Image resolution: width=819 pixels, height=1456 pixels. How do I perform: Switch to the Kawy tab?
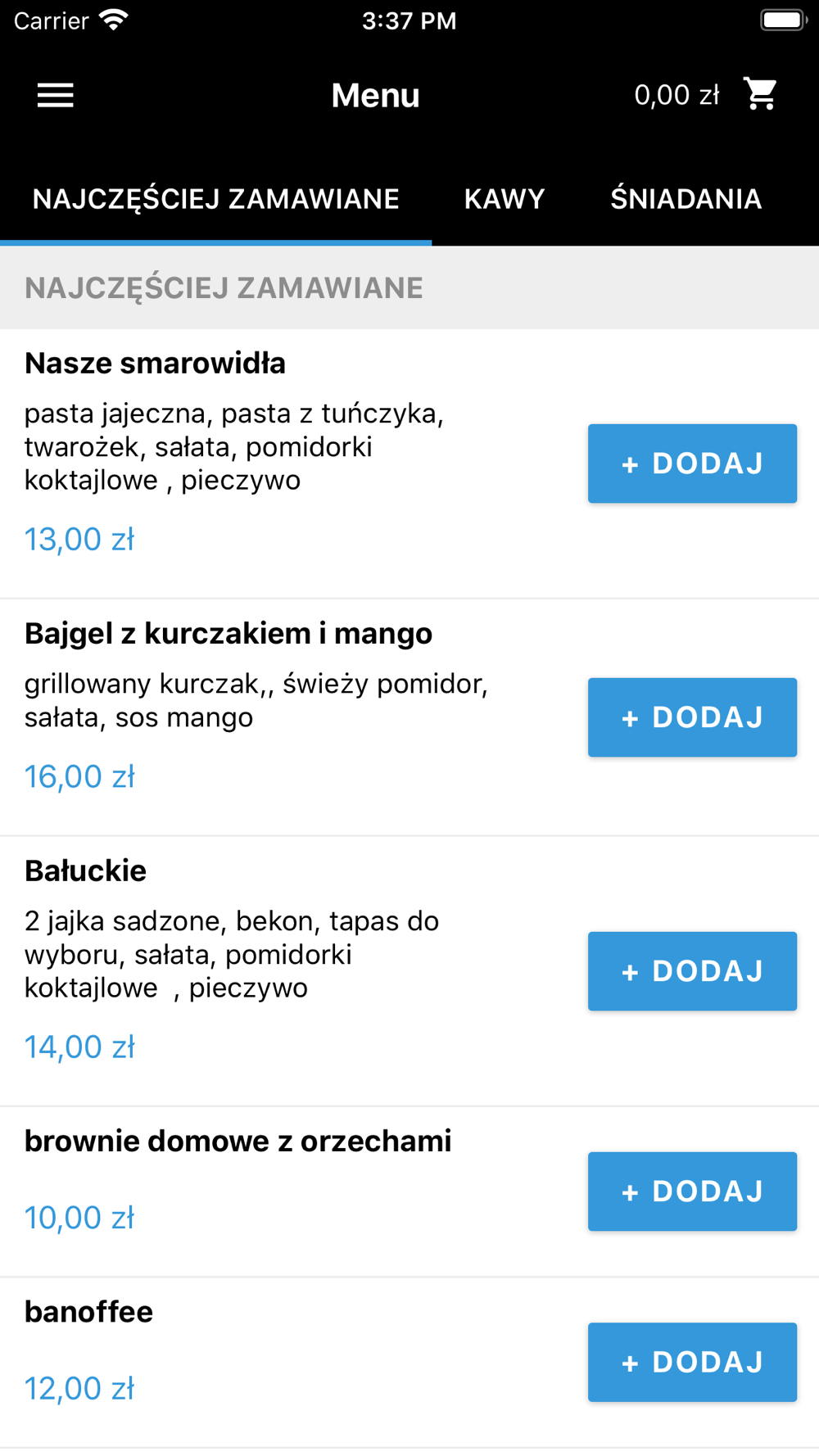click(x=505, y=199)
